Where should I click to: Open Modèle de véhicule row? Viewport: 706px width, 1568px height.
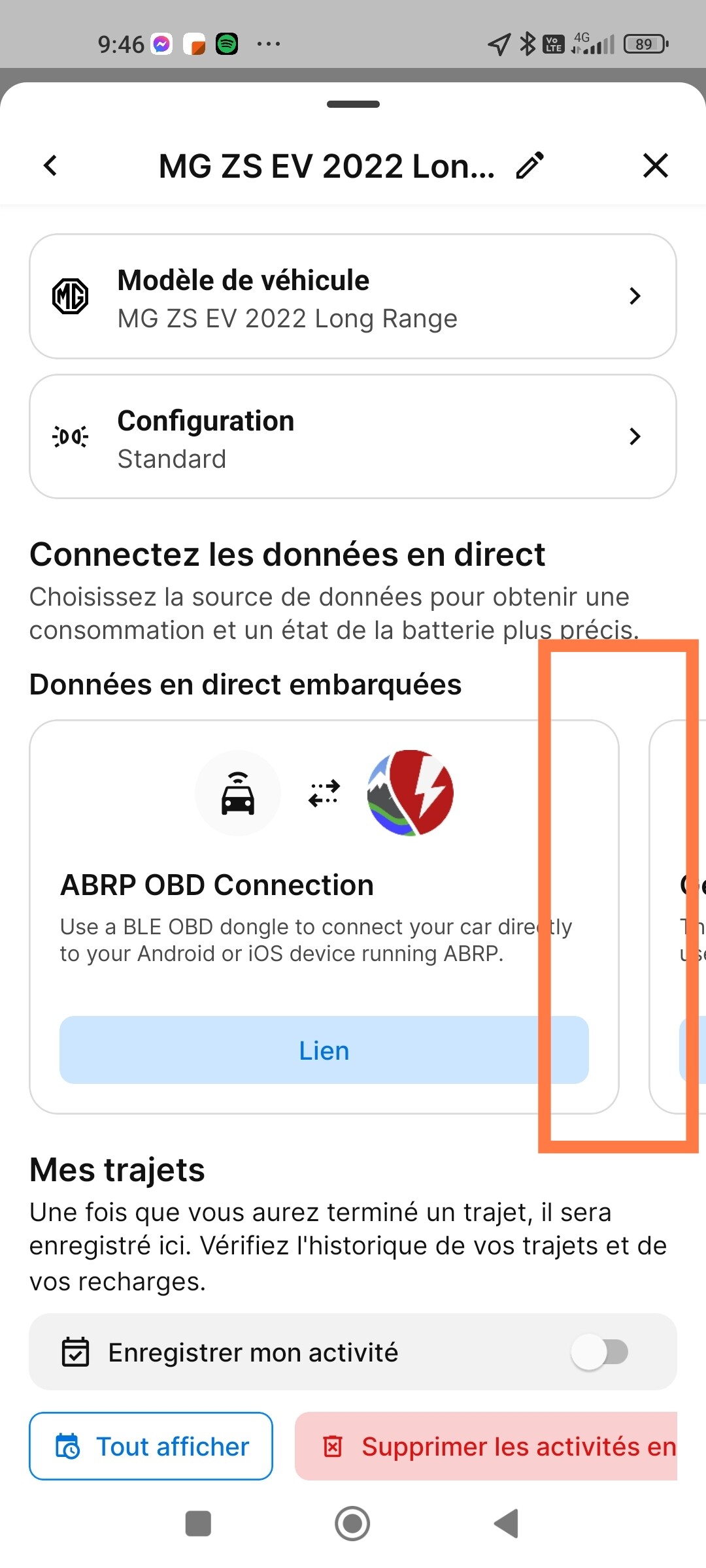pos(353,296)
